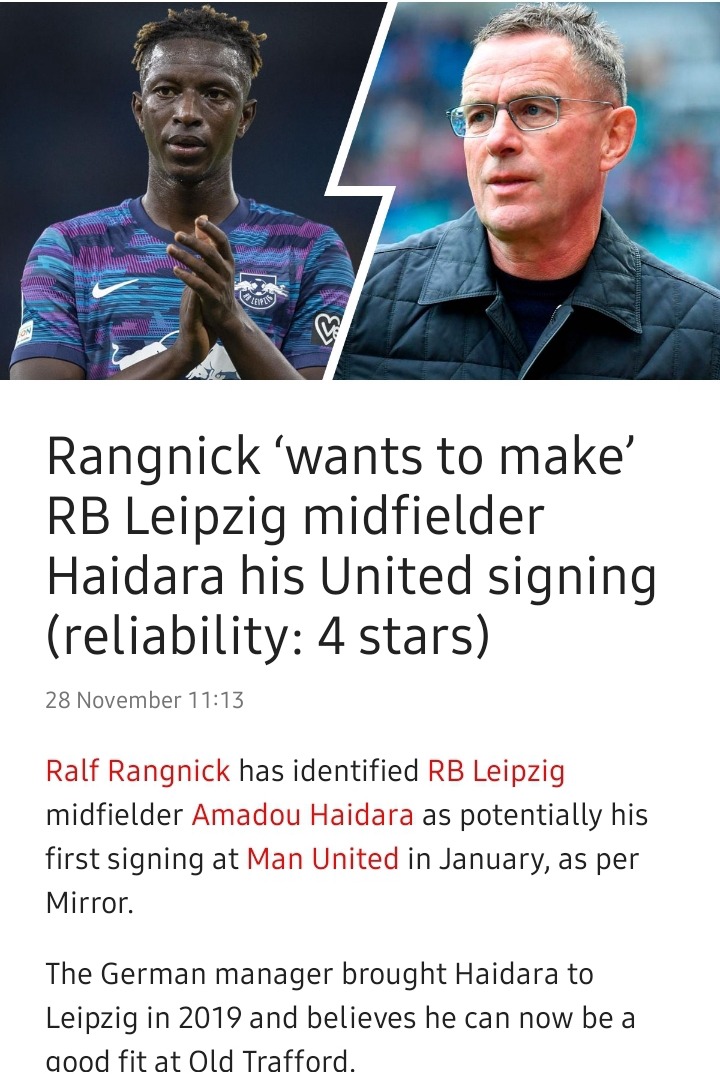
Task: Open the Ralf Rangnick link
Action: coord(137,771)
